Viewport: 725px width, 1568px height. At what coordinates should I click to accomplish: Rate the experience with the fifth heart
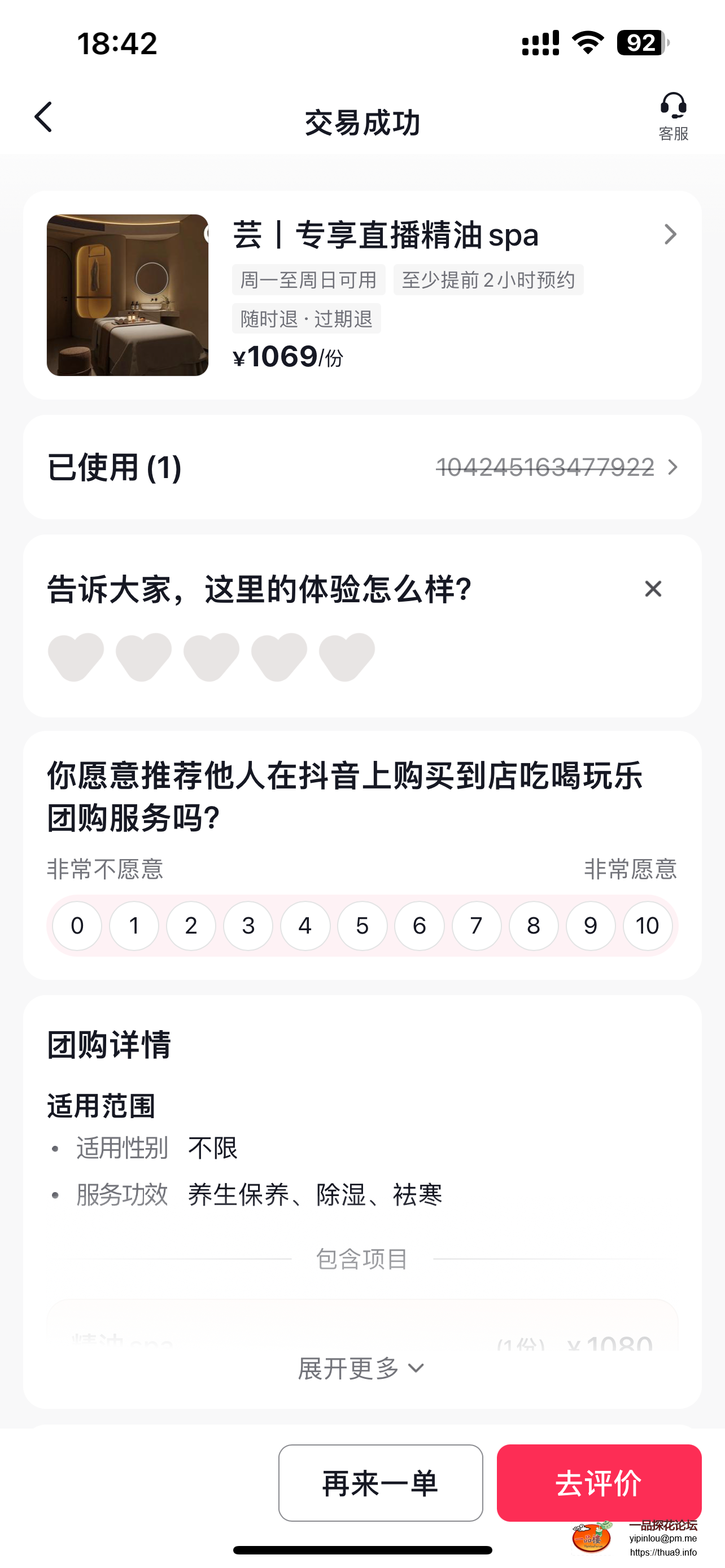pyautogui.click(x=346, y=656)
